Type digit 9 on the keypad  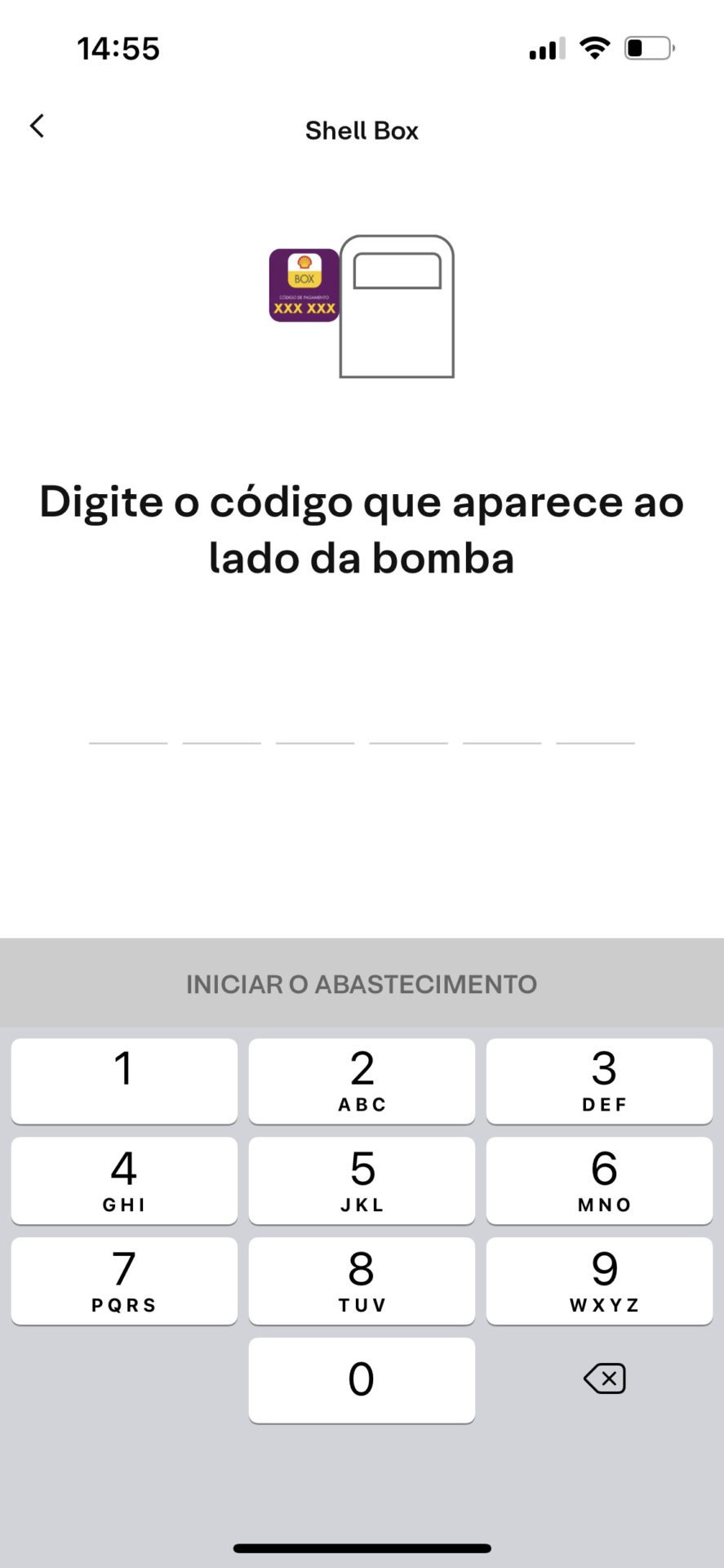point(599,1281)
